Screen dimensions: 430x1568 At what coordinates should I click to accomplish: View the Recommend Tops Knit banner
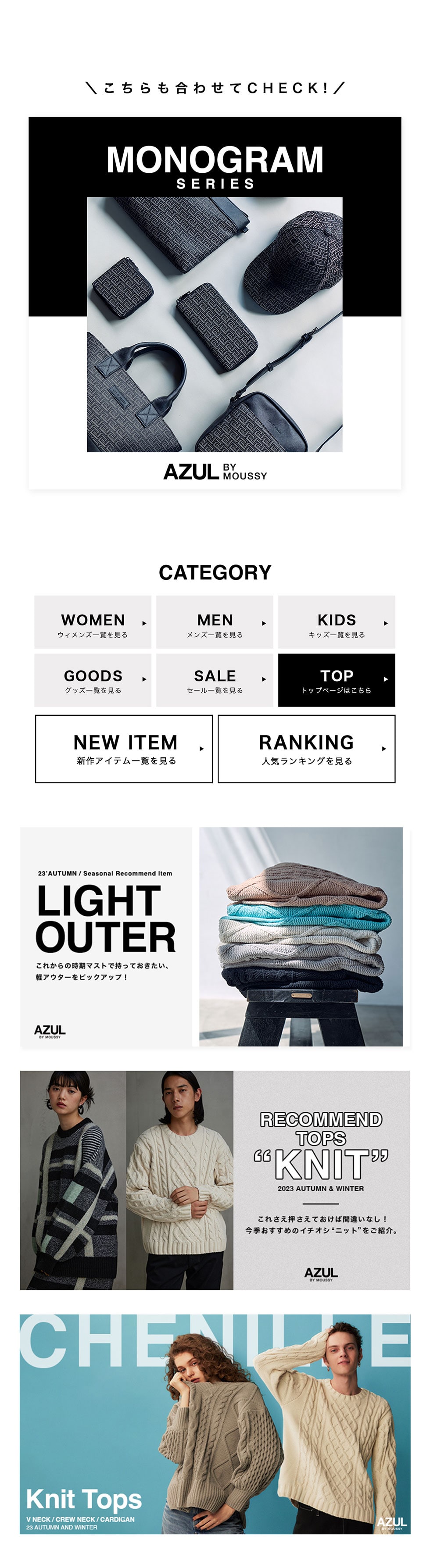coord(215,1180)
